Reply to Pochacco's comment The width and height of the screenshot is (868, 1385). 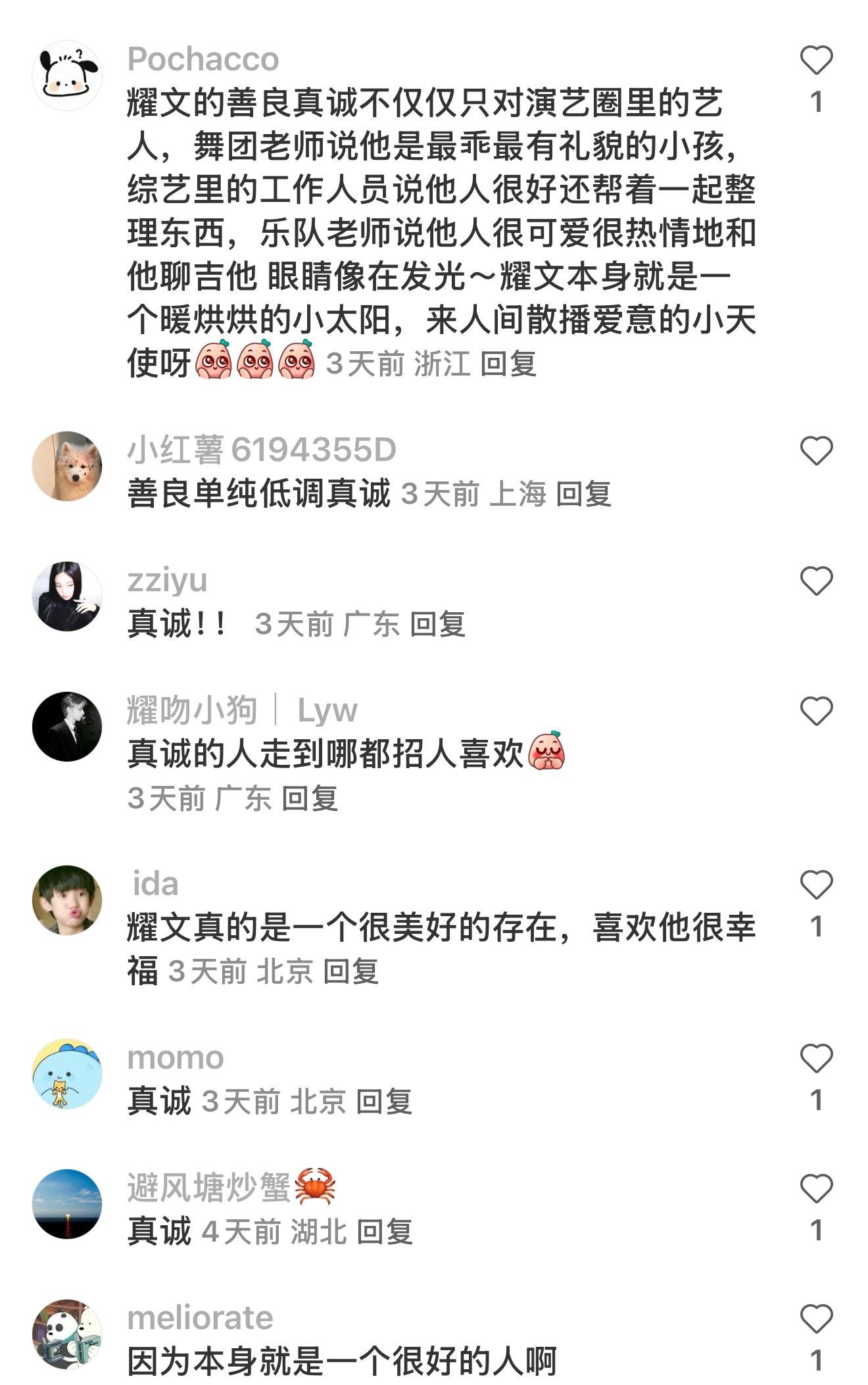click(x=508, y=364)
